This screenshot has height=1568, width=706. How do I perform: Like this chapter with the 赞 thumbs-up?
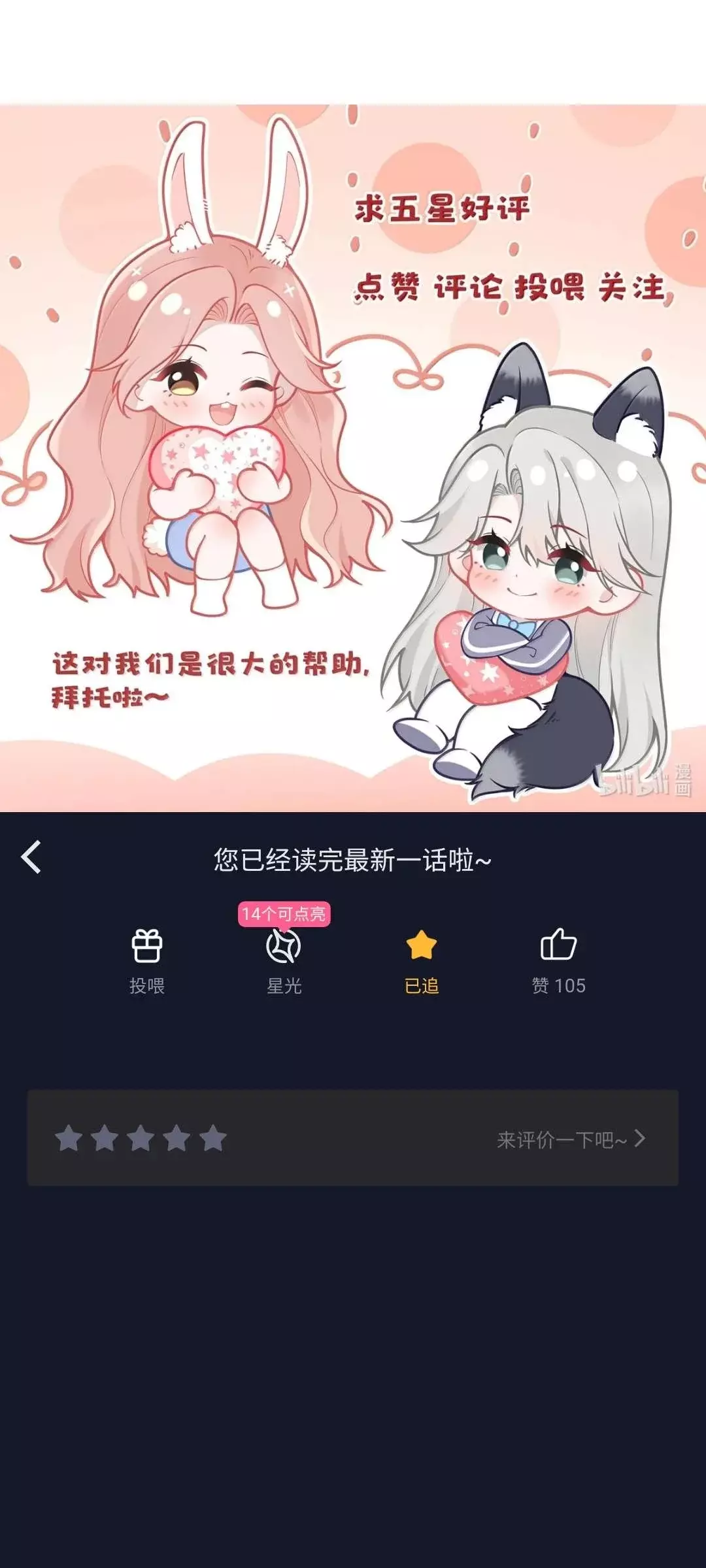[x=559, y=960]
